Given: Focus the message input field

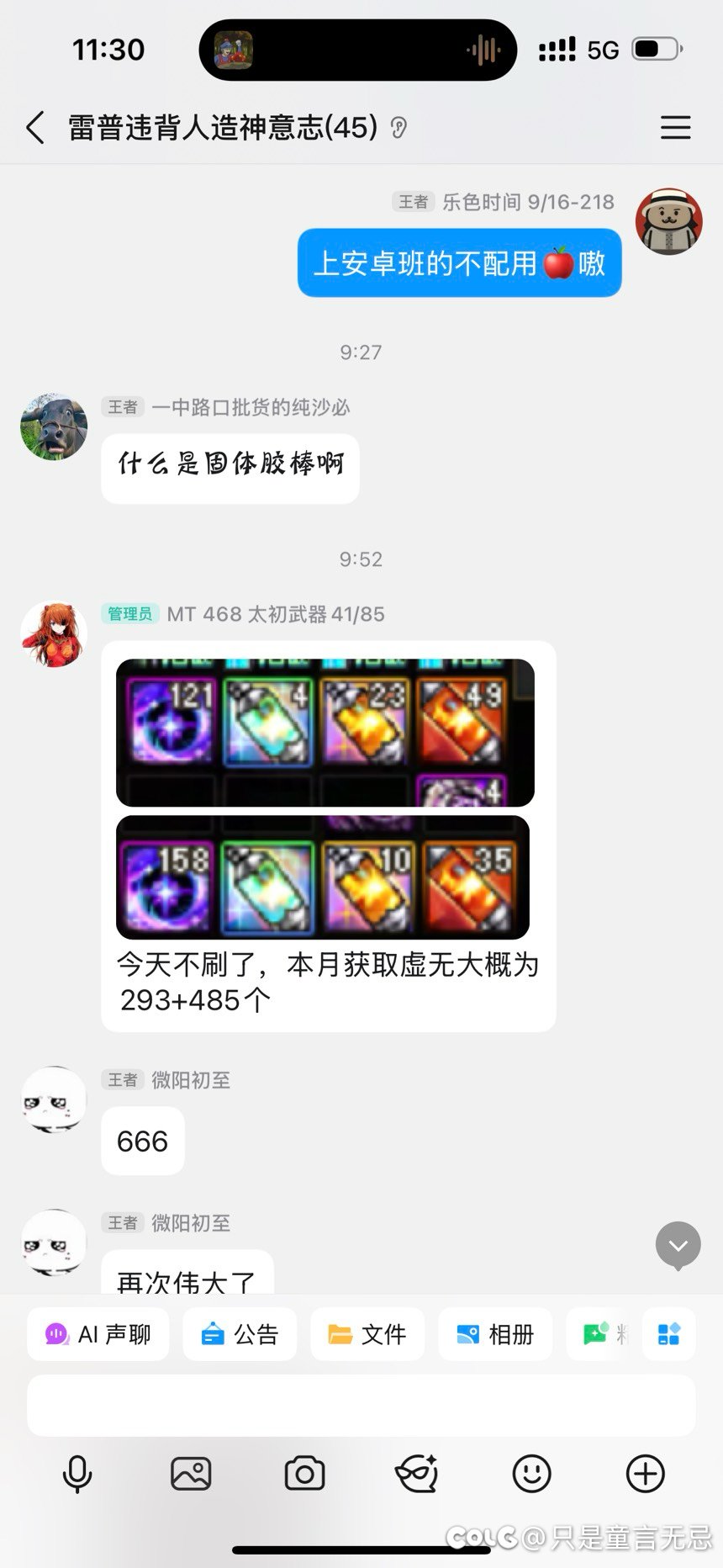Looking at the screenshot, I should [361, 1406].
